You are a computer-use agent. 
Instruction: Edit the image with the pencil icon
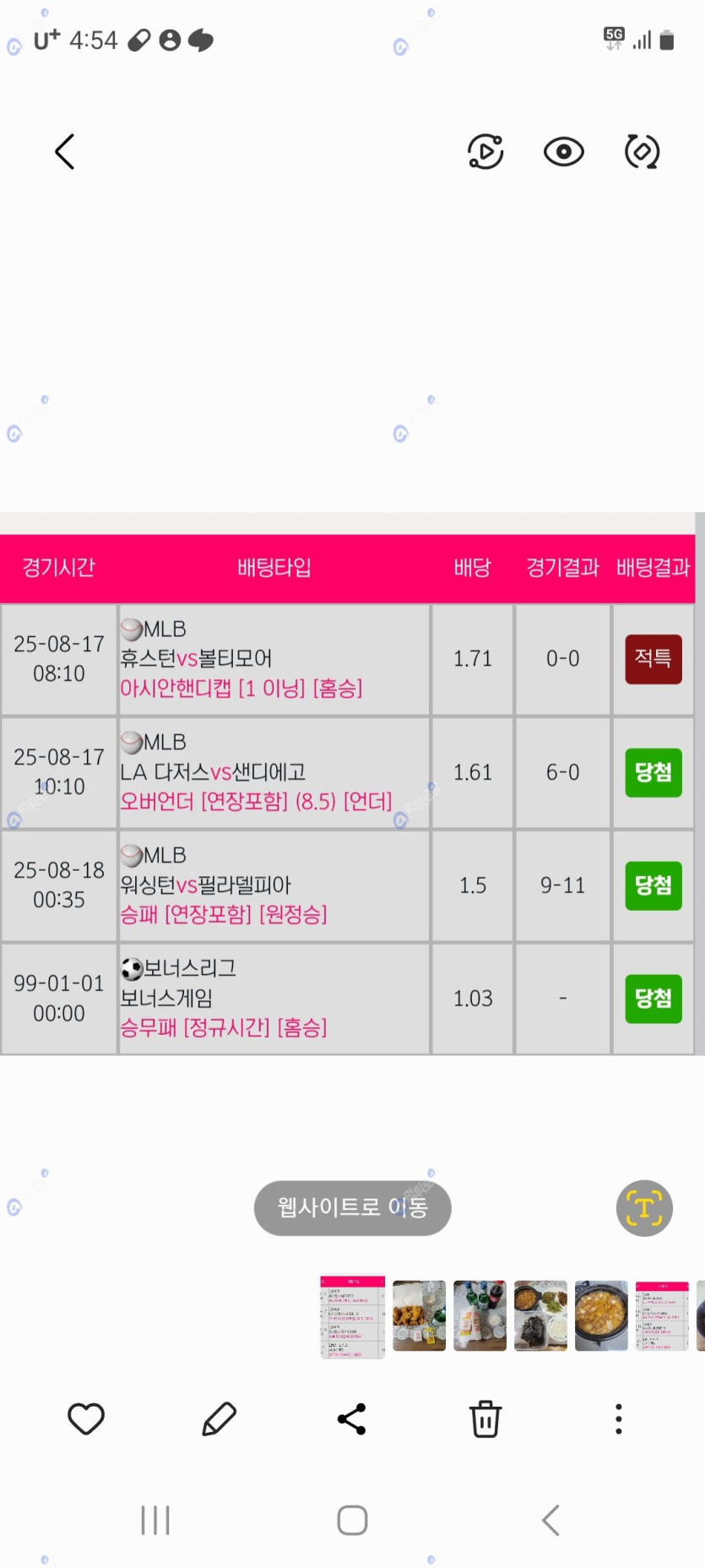220,1419
